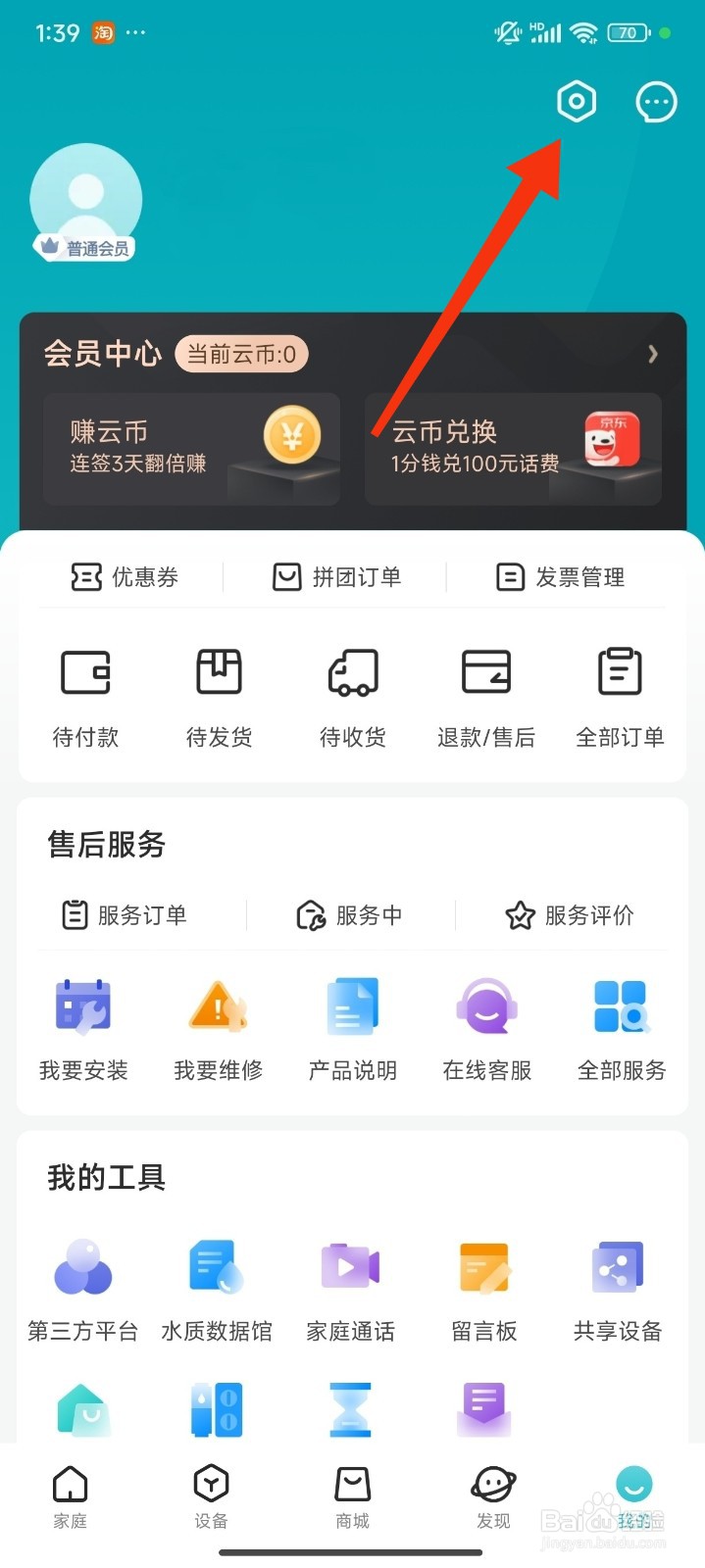Open the 云币兑换 card
This screenshot has width=705, height=1568.
coord(513,449)
